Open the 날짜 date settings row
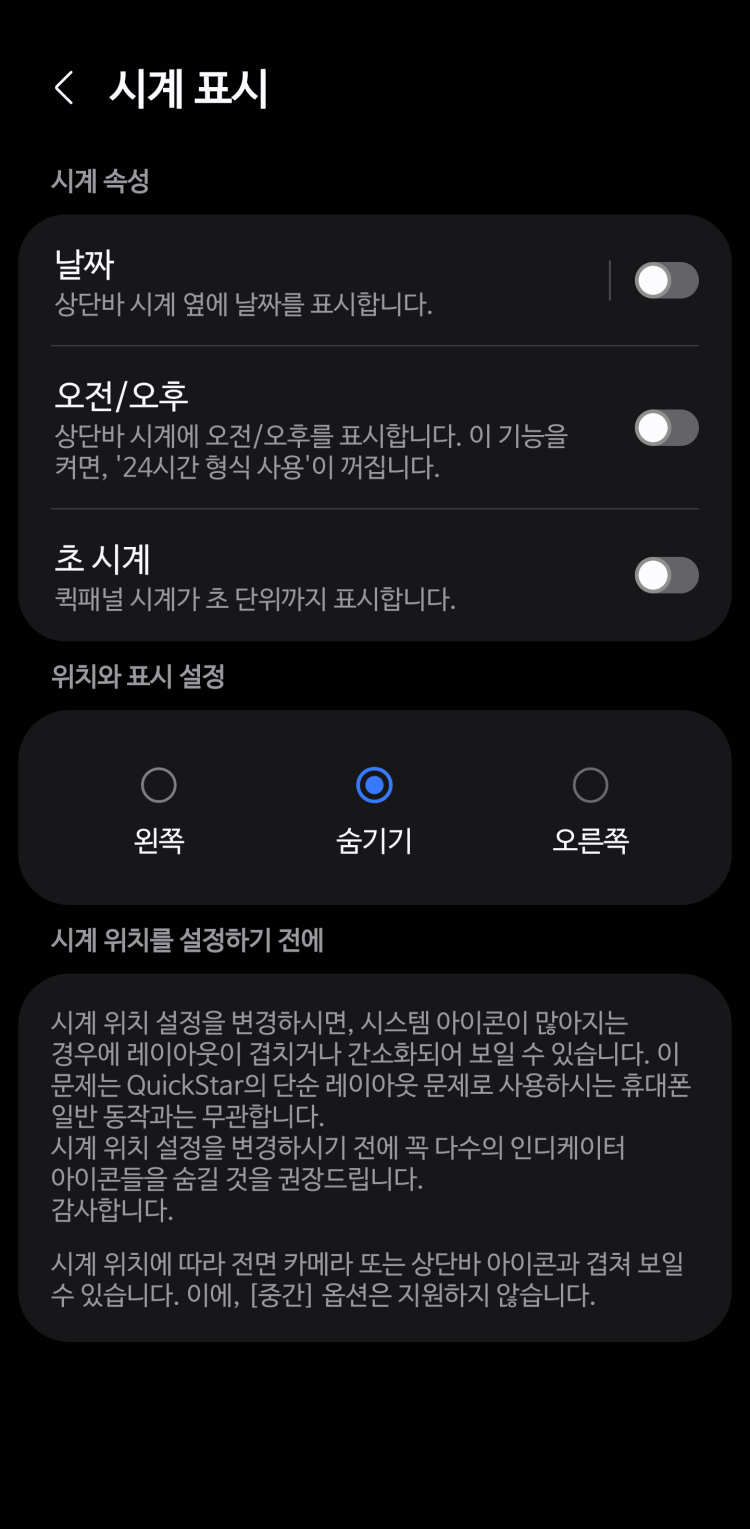The width and height of the screenshot is (750, 1529). 300,281
